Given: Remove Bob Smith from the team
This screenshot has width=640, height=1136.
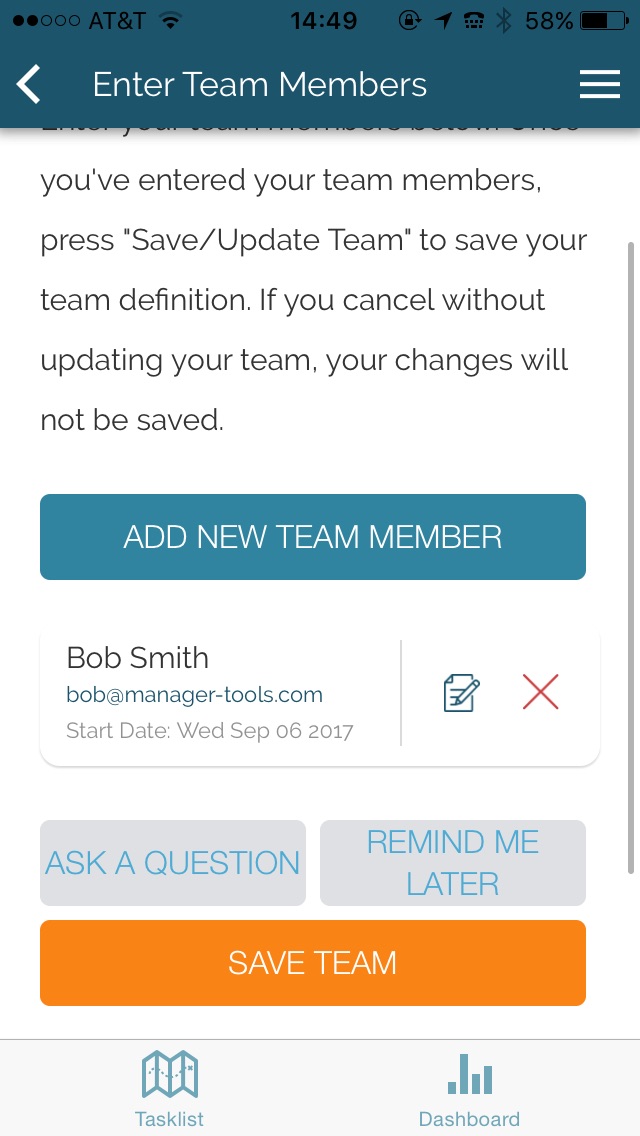Looking at the screenshot, I should pyautogui.click(x=540, y=692).
